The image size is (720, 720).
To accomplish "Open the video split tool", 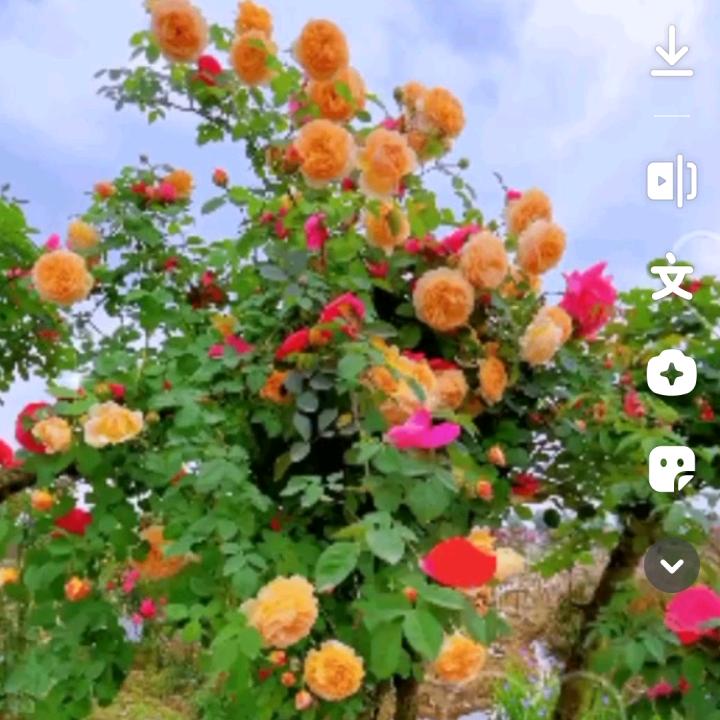I will (672, 181).
